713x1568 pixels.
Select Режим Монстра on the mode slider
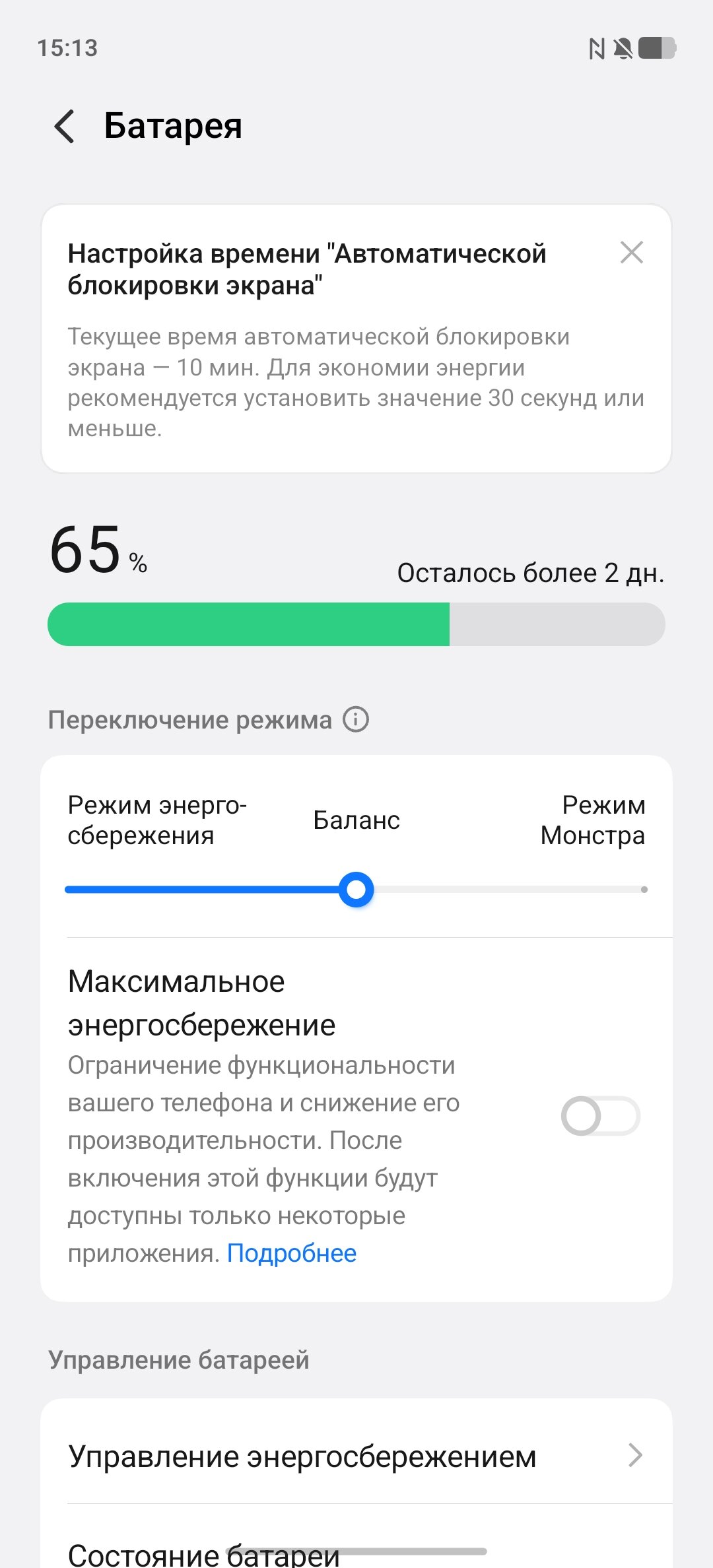644,890
